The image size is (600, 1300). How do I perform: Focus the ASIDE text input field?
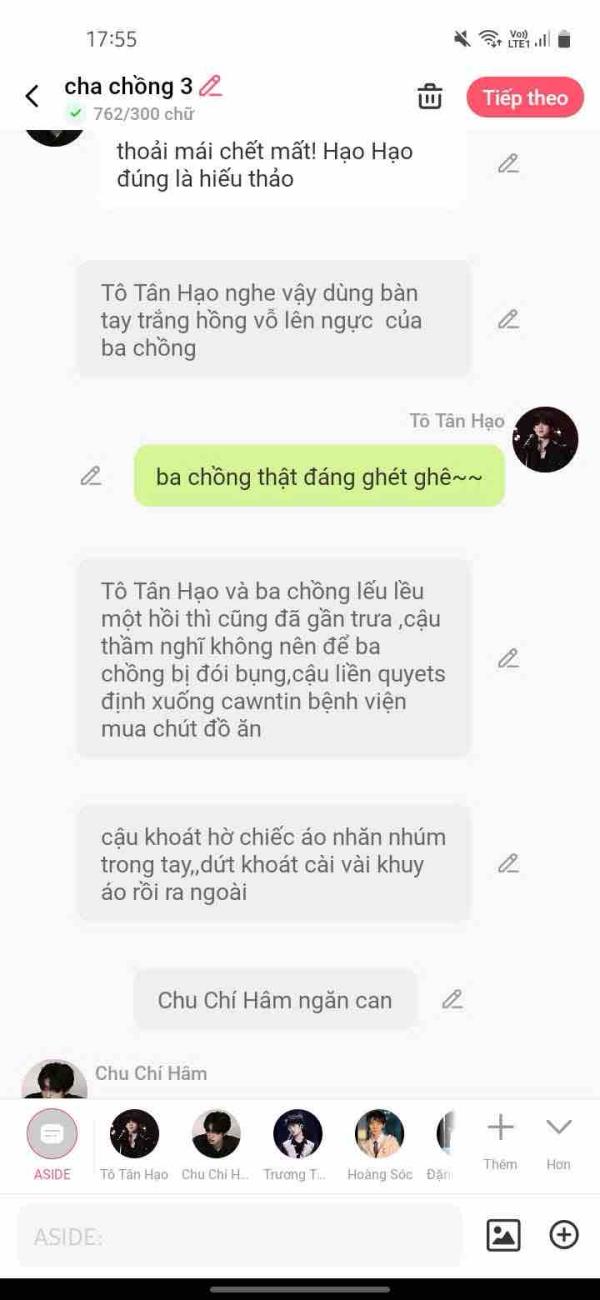click(240, 1236)
